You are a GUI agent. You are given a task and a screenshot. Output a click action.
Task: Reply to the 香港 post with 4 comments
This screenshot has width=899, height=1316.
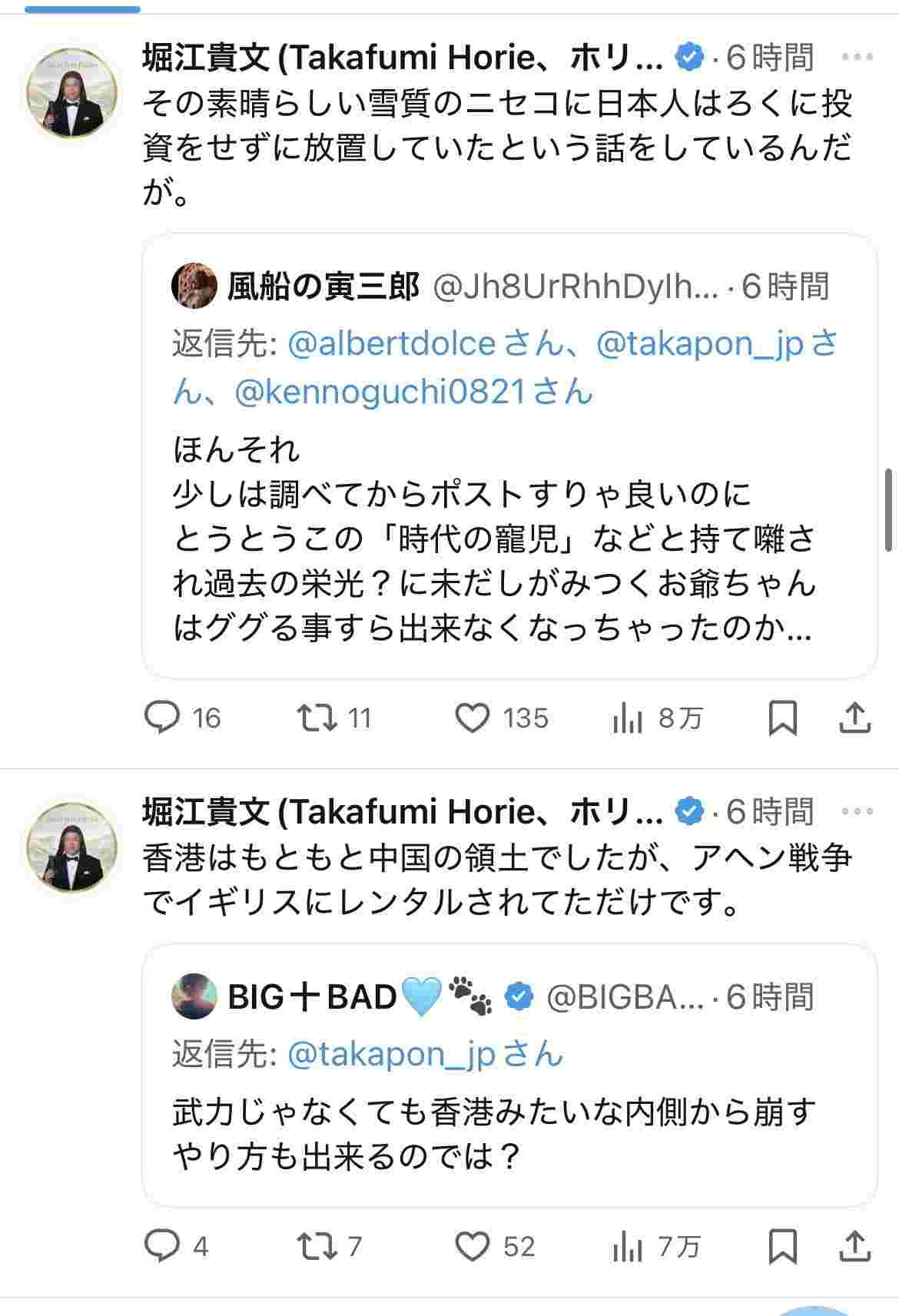pos(163,1245)
